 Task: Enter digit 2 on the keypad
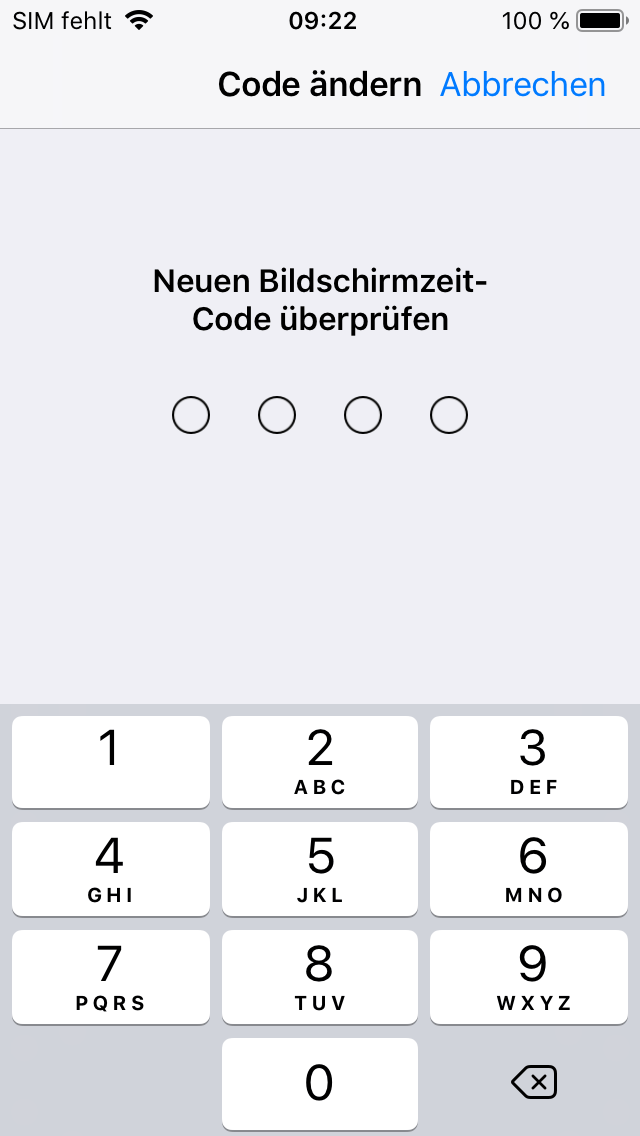coord(320,761)
